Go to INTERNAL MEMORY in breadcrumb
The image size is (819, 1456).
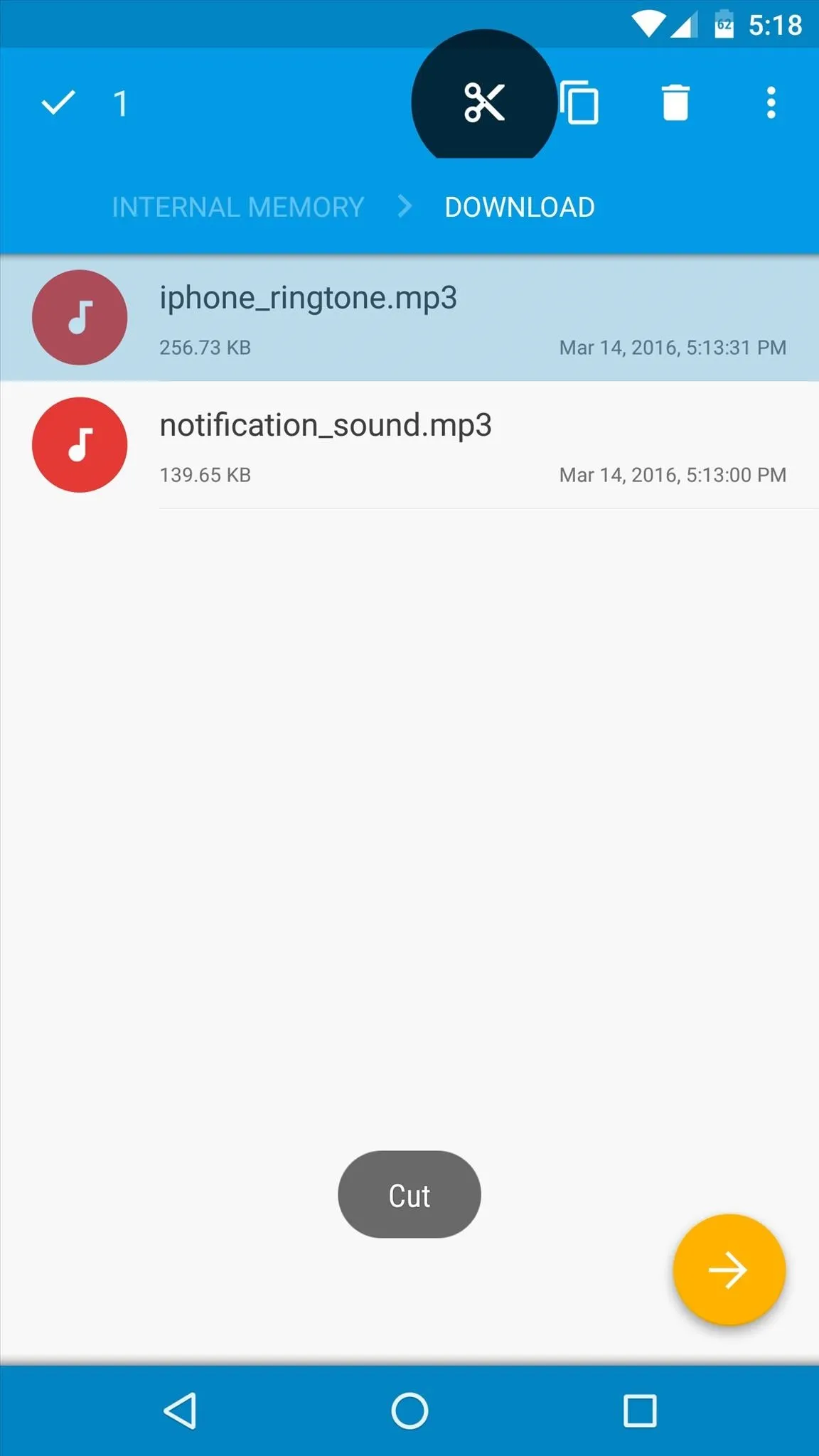pos(238,207)
